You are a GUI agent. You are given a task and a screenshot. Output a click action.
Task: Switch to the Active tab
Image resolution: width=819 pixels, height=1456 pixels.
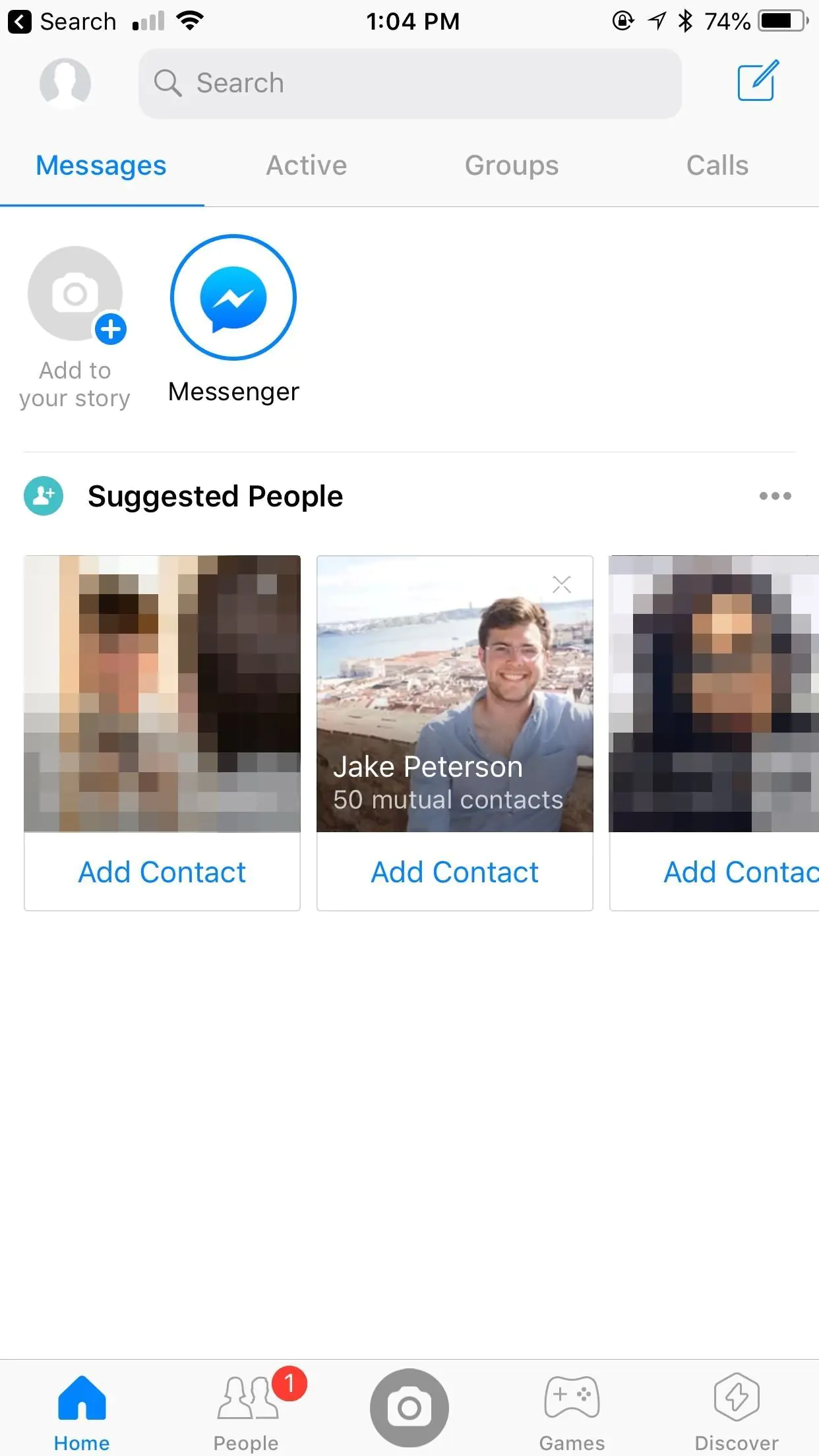pyautogui.click(x=306, y=166)
